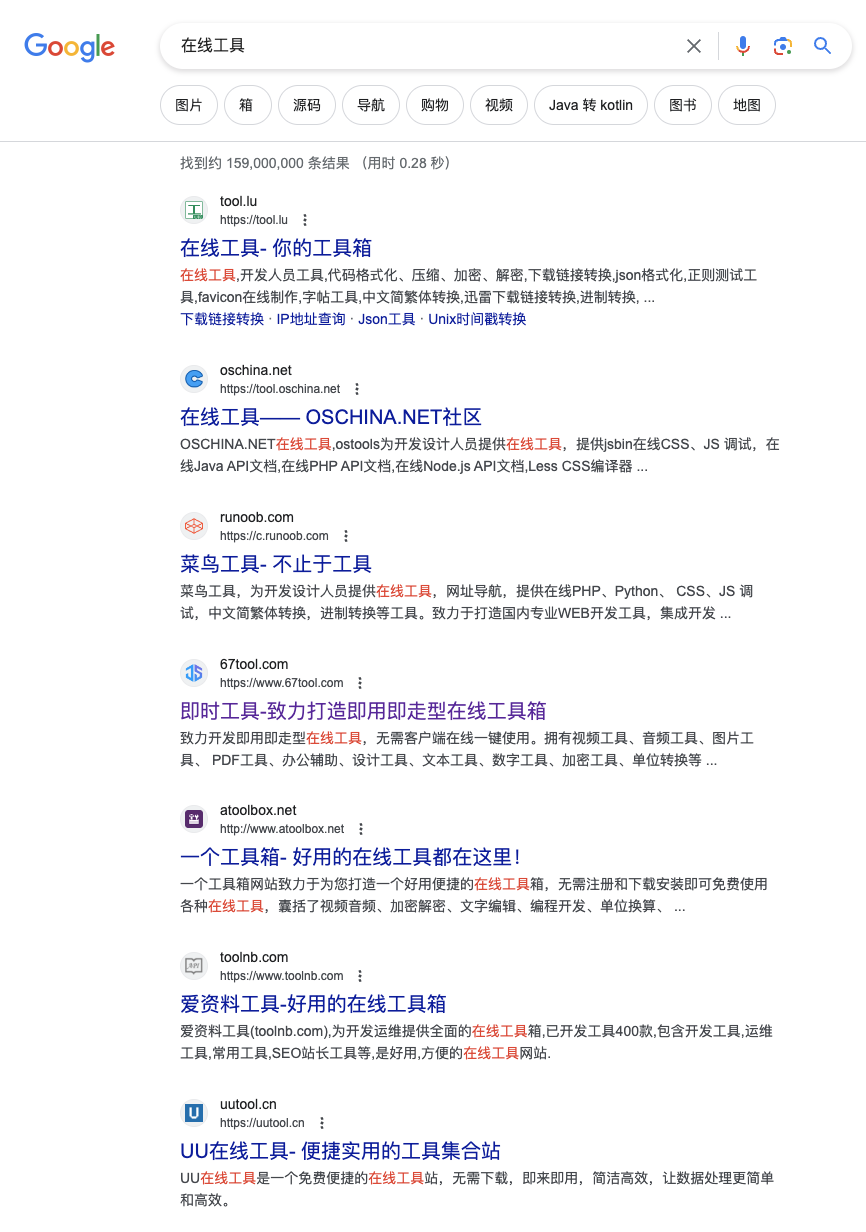This screenshot has height=1232, width=866.
Task: Click the oschina.net favicon
Action: click(x=194, y=378)
